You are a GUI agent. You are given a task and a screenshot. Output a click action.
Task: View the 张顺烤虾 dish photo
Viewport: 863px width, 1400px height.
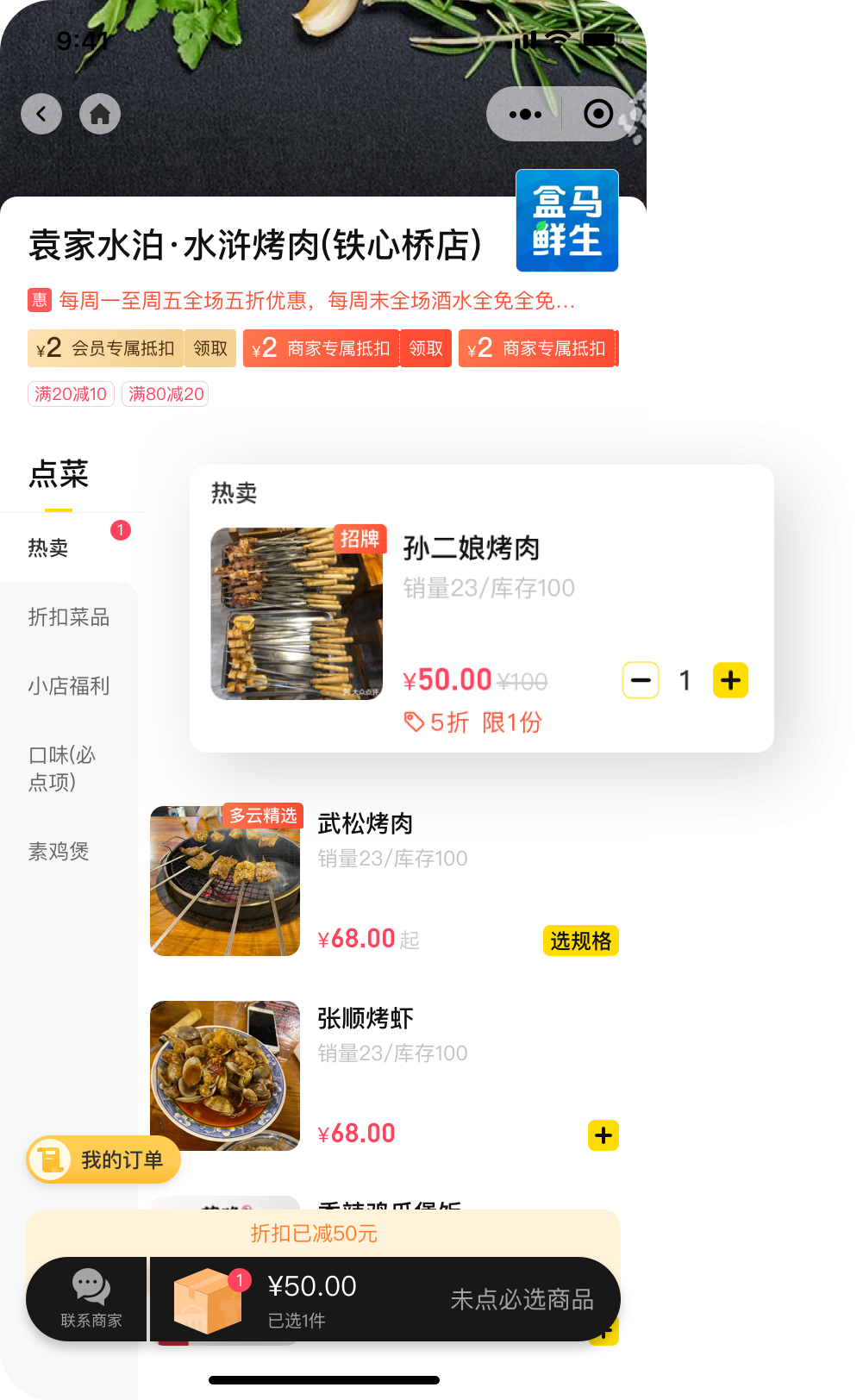(224, 1075)
